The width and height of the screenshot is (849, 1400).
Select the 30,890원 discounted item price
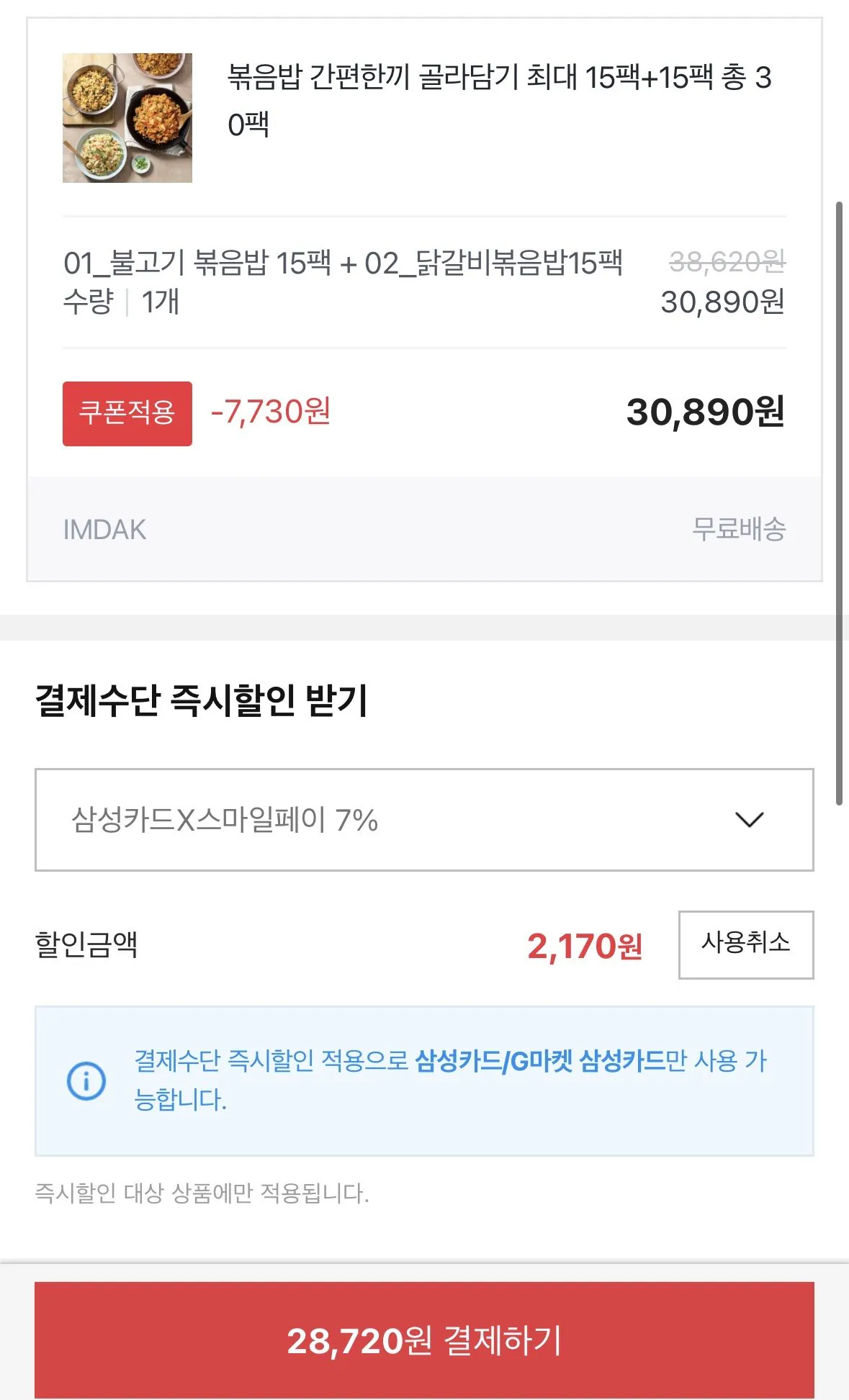pos(722,304)
